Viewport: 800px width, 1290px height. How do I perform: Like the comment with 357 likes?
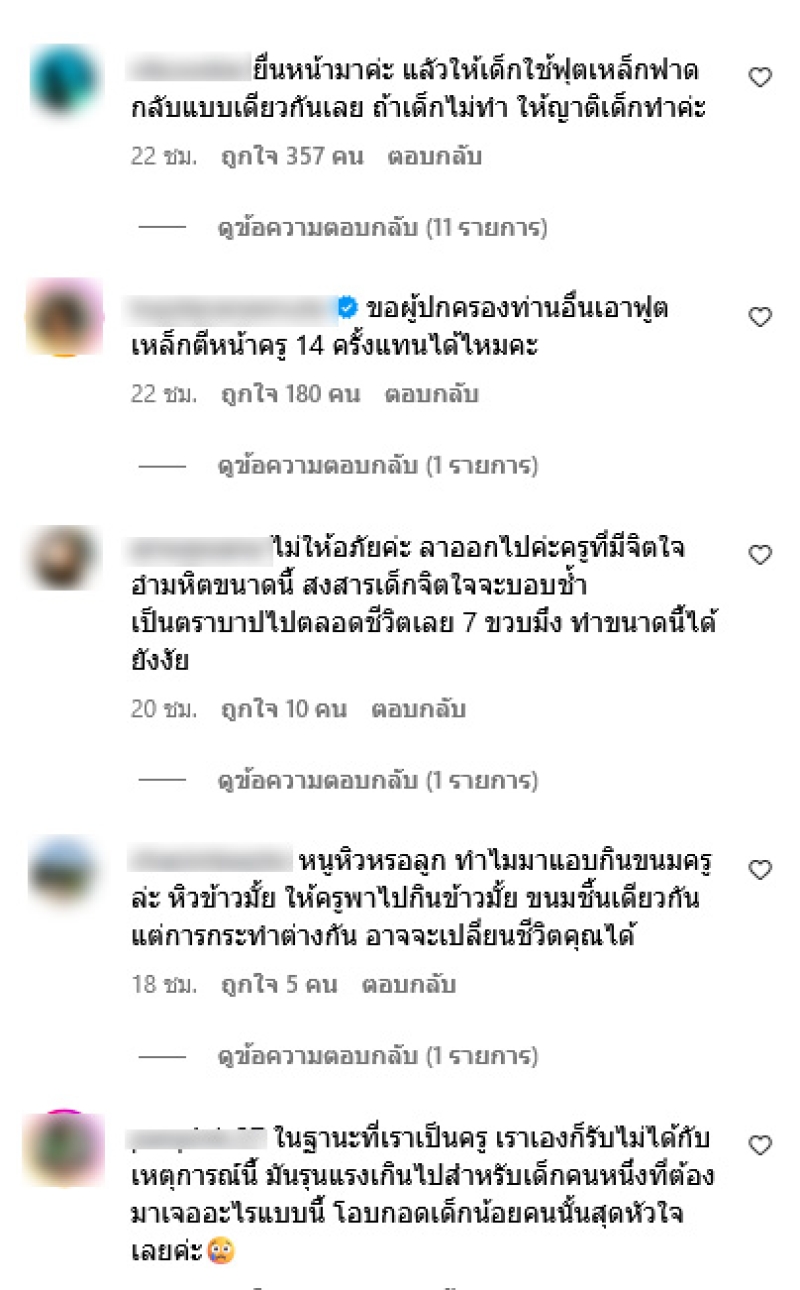coord(761,77)
